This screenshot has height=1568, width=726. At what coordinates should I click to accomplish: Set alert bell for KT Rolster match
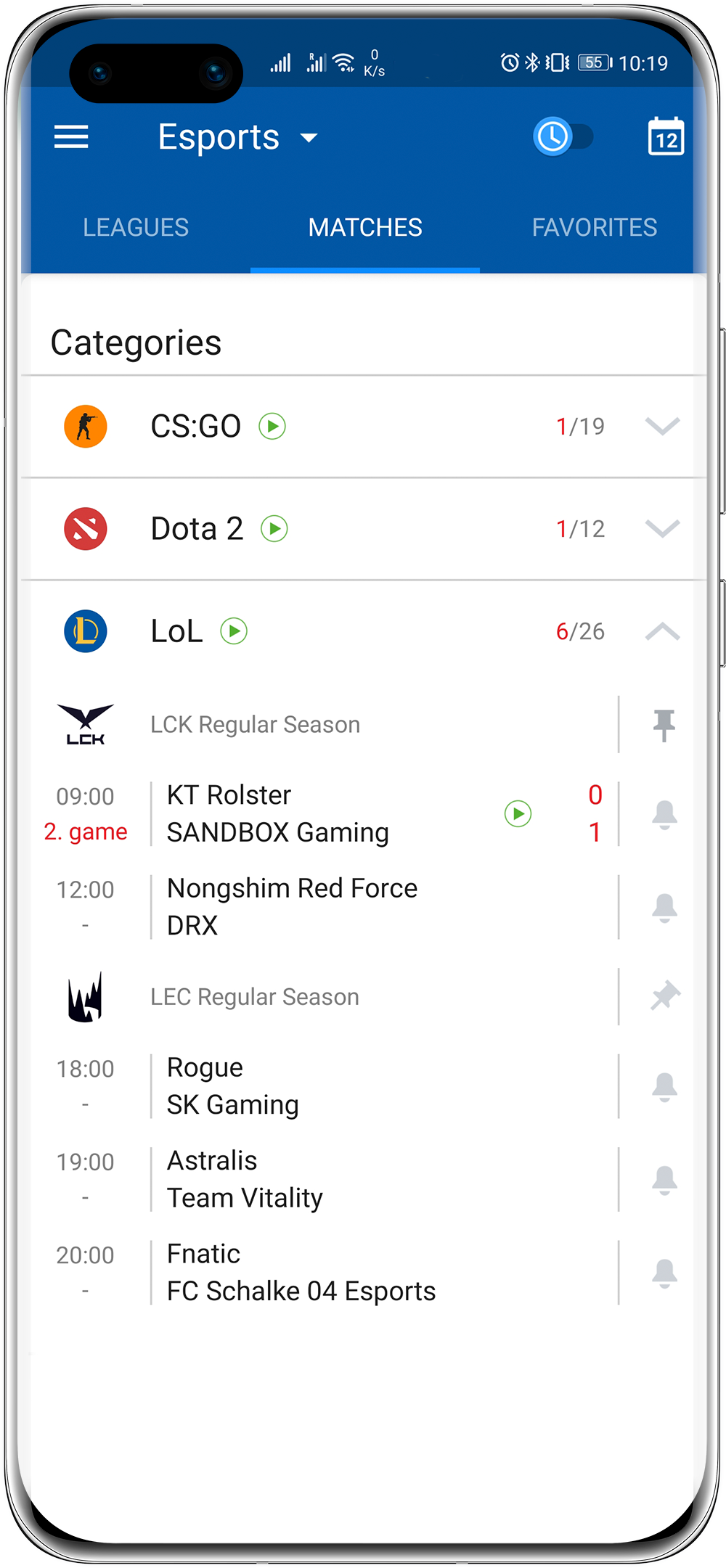[664, 815]
